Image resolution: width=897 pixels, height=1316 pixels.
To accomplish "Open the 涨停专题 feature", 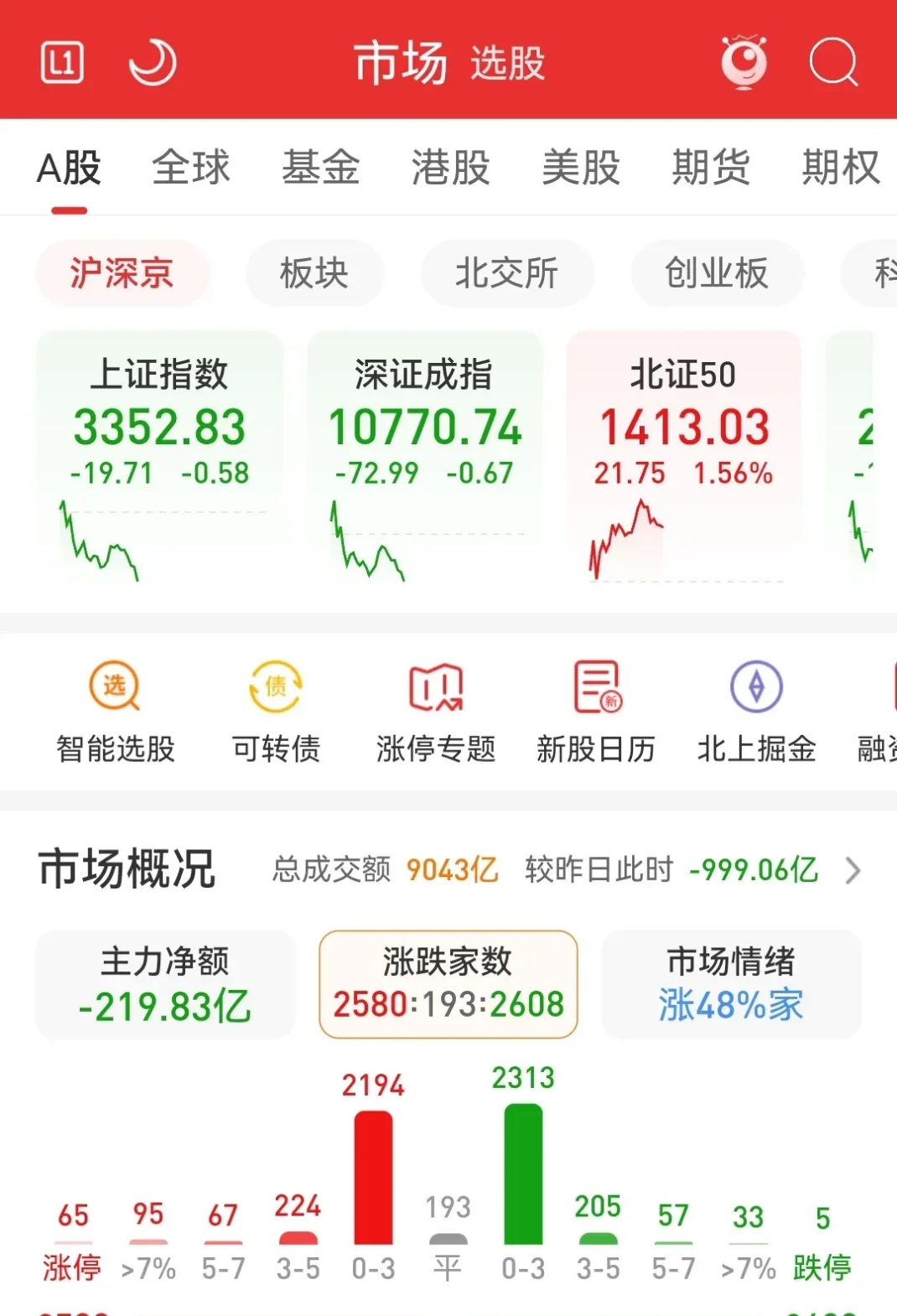I will [x=434, y=709].
